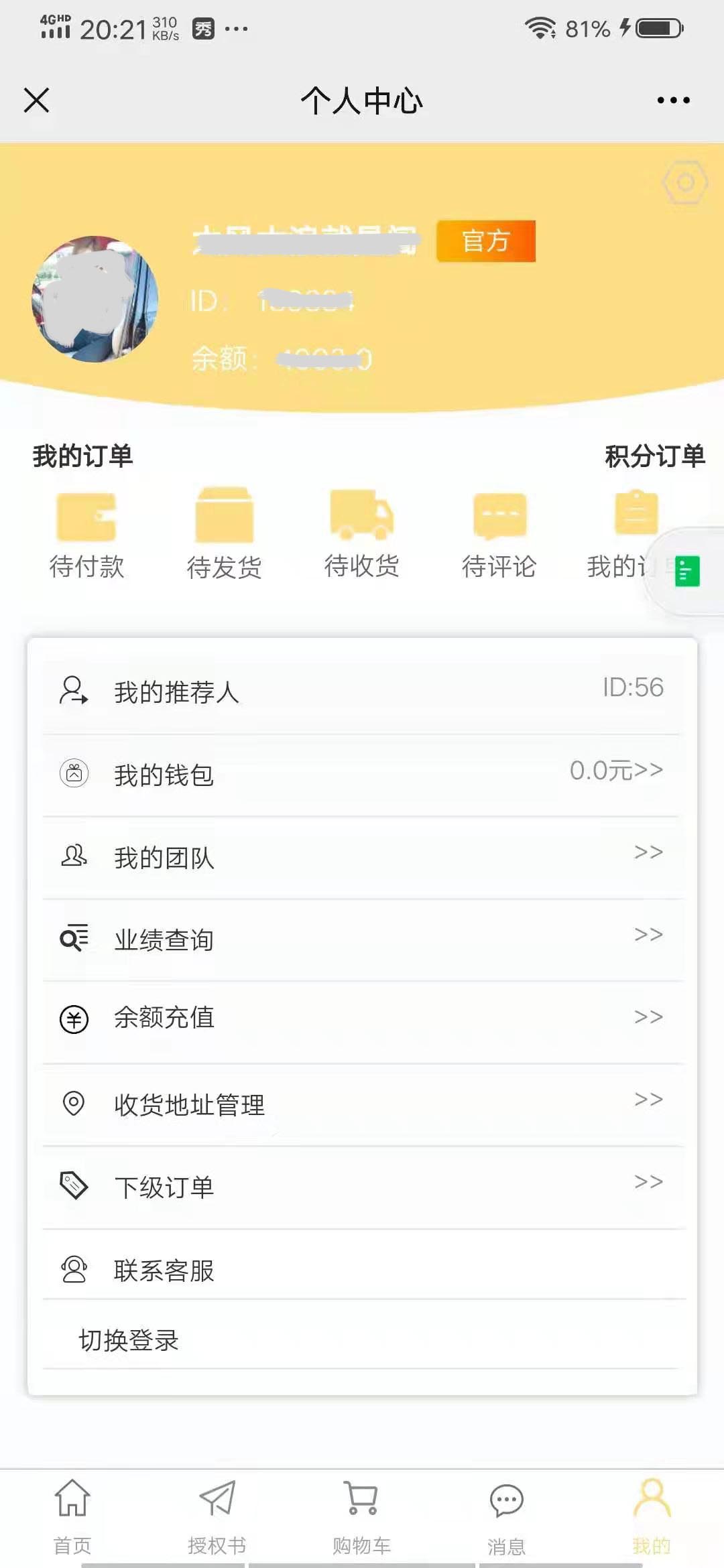The width and height of the screenshot is (724, 1568).
Task: Tap 切换登录 to switch account
Action: point(129,1340)
